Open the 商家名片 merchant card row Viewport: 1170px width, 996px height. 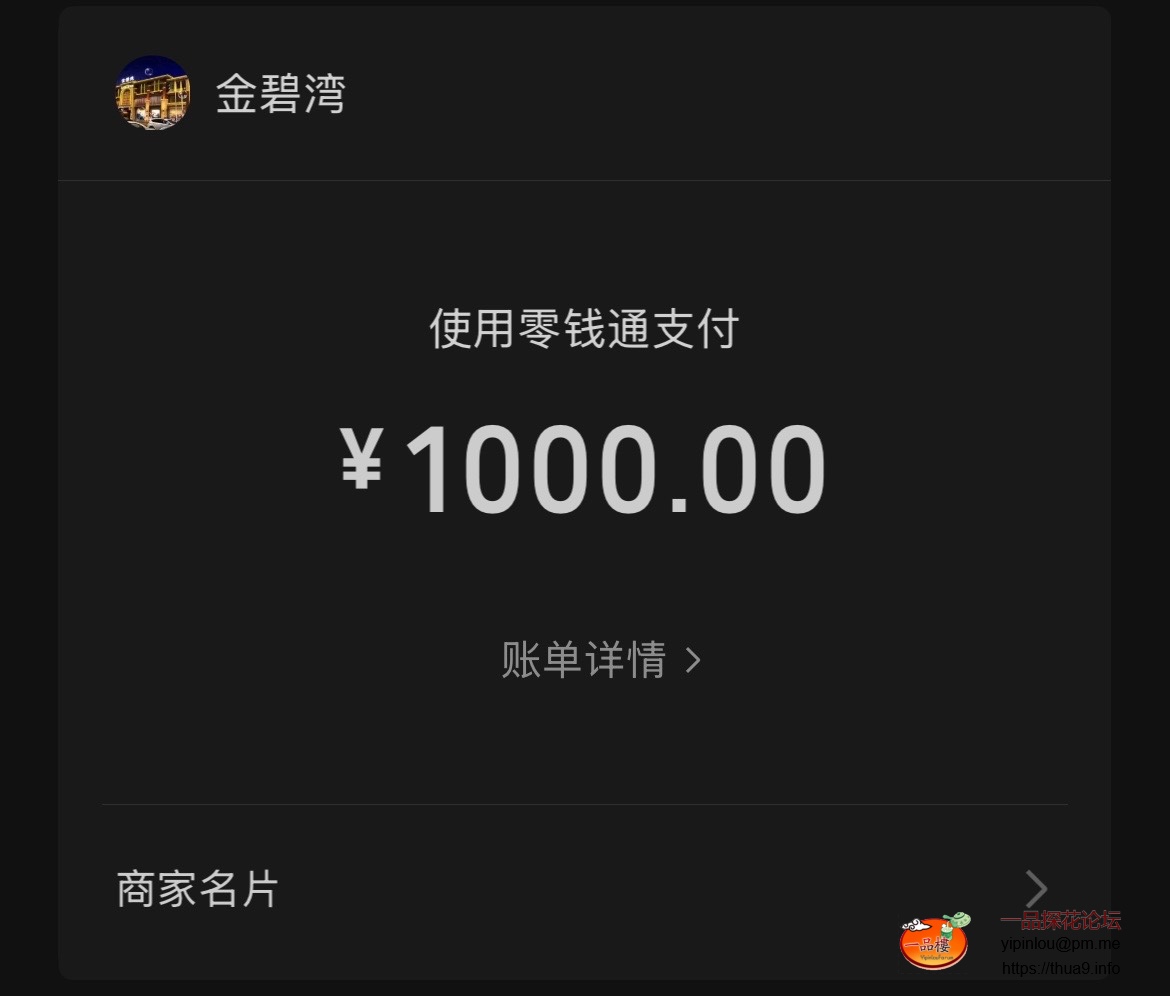pos(580,888)
